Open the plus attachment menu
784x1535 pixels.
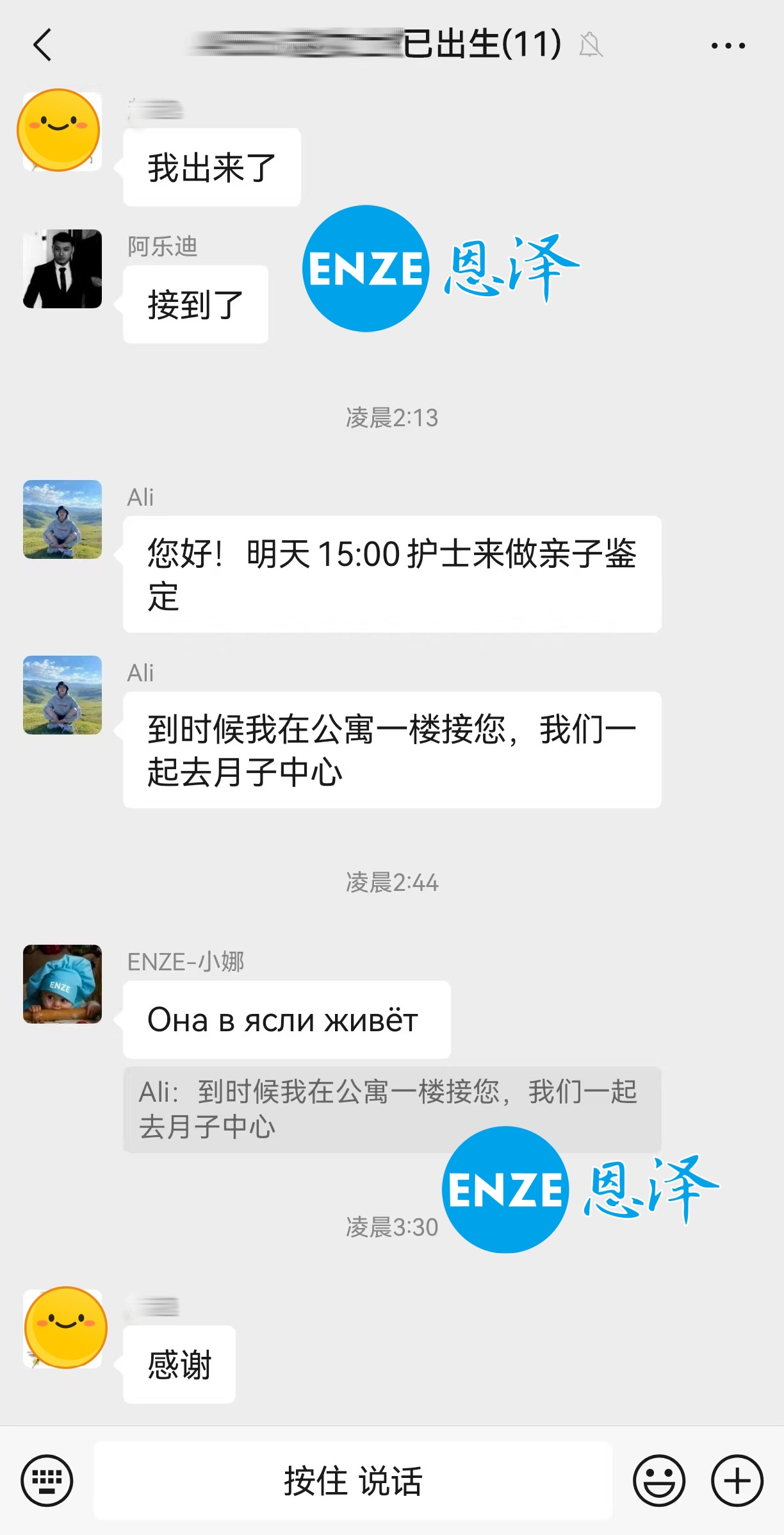[x=737, y=1481]
